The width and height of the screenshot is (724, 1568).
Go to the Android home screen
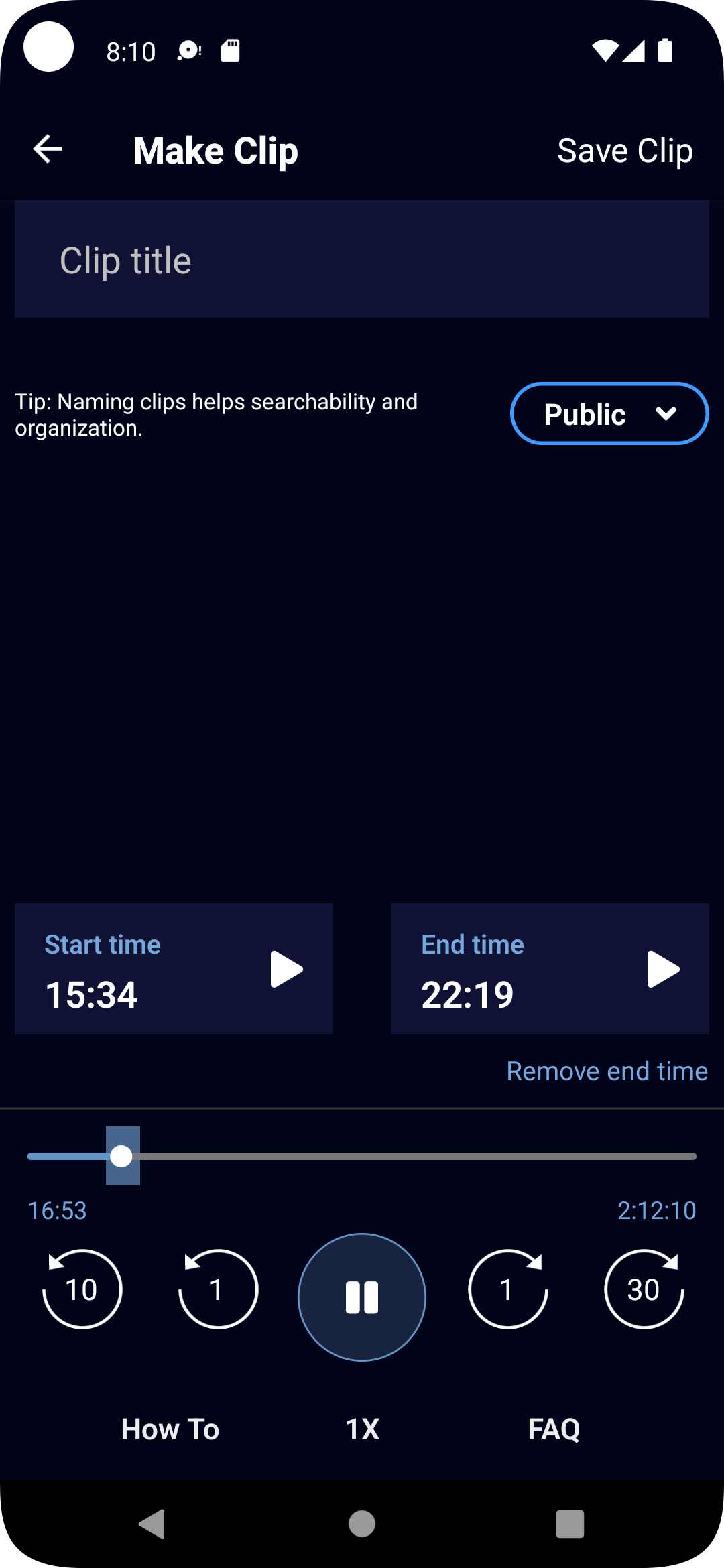point(362,1524)
